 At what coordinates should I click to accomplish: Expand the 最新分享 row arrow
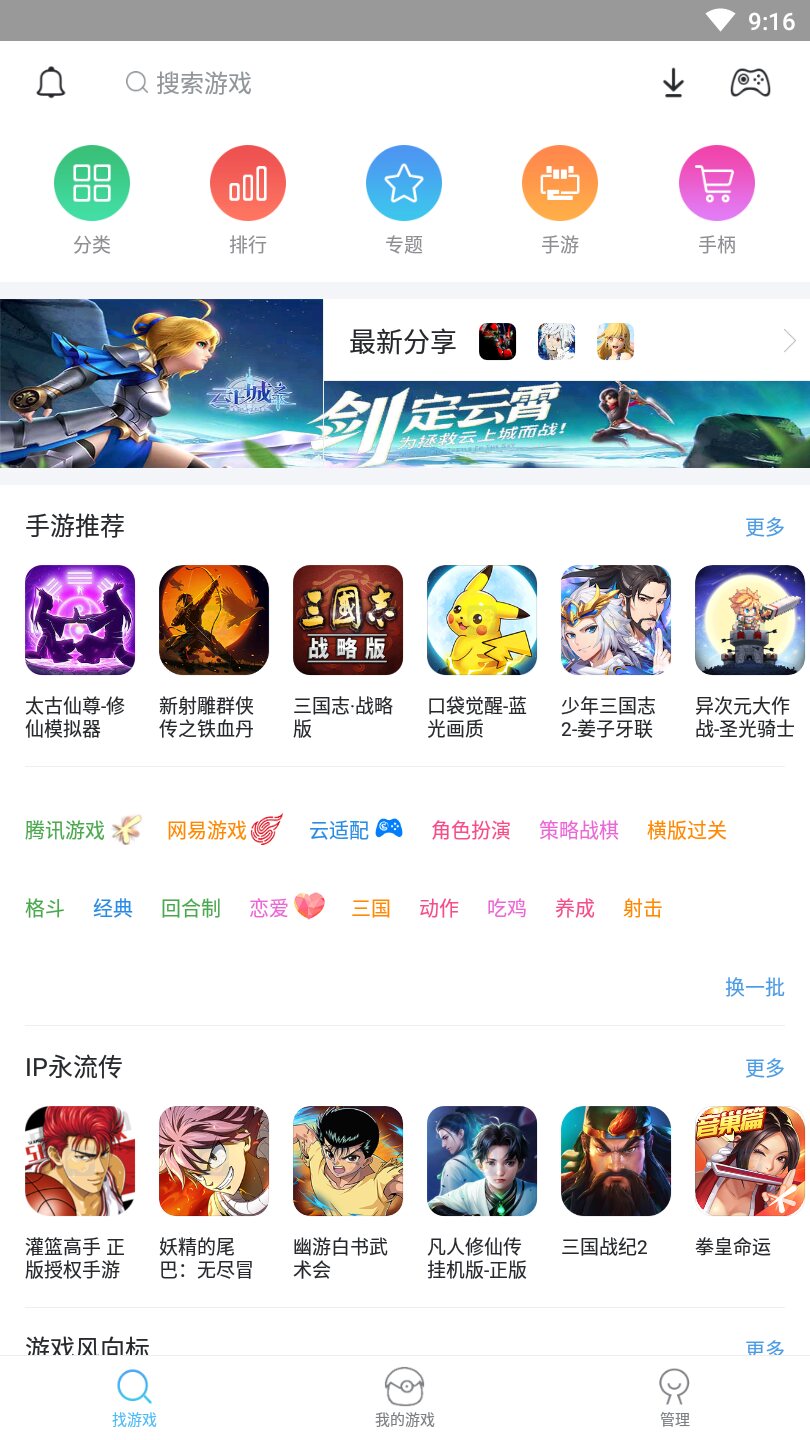point(789,341)
